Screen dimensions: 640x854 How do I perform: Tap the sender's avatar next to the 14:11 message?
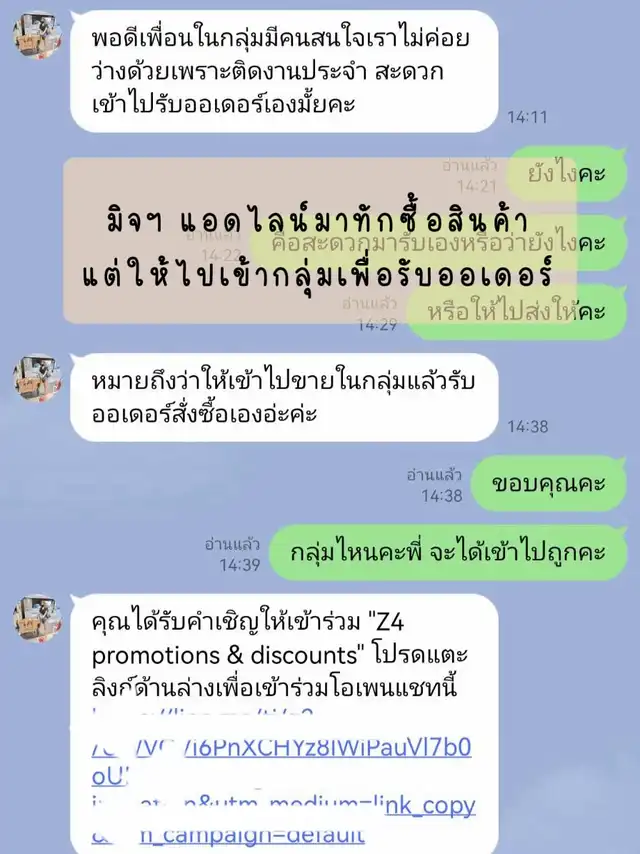coord(38,34)
